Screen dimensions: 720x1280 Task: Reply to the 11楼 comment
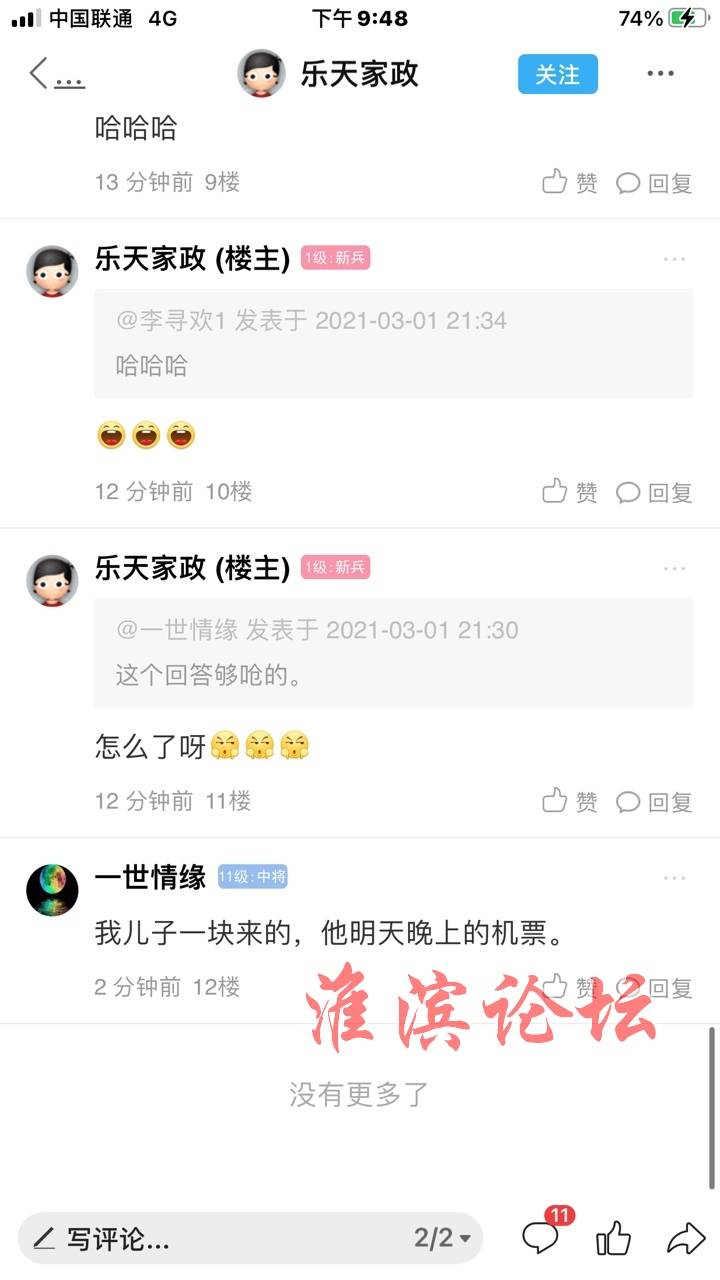tap(654, 801)
